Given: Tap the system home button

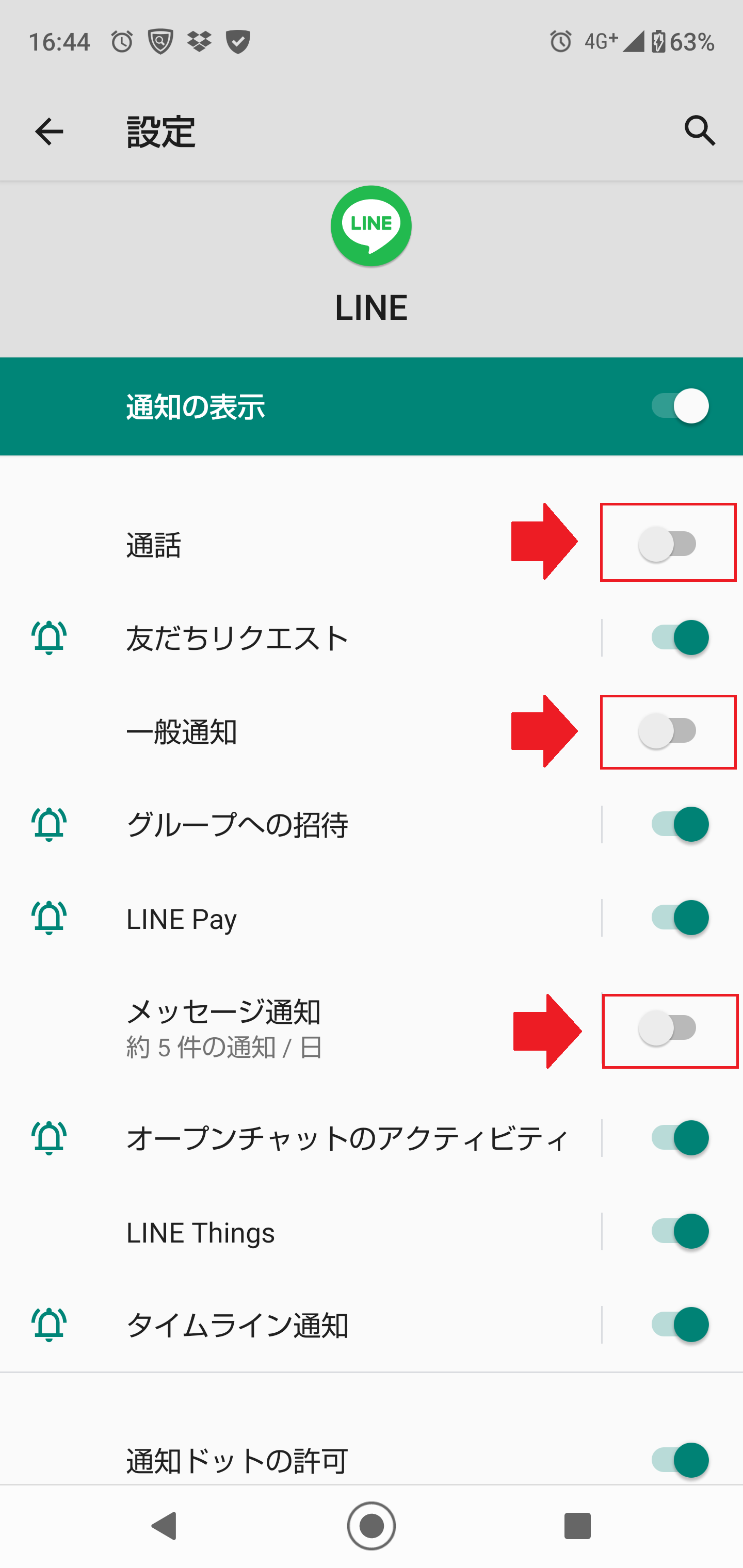Looking at the screenshot, I should [x=371, y=1526].
